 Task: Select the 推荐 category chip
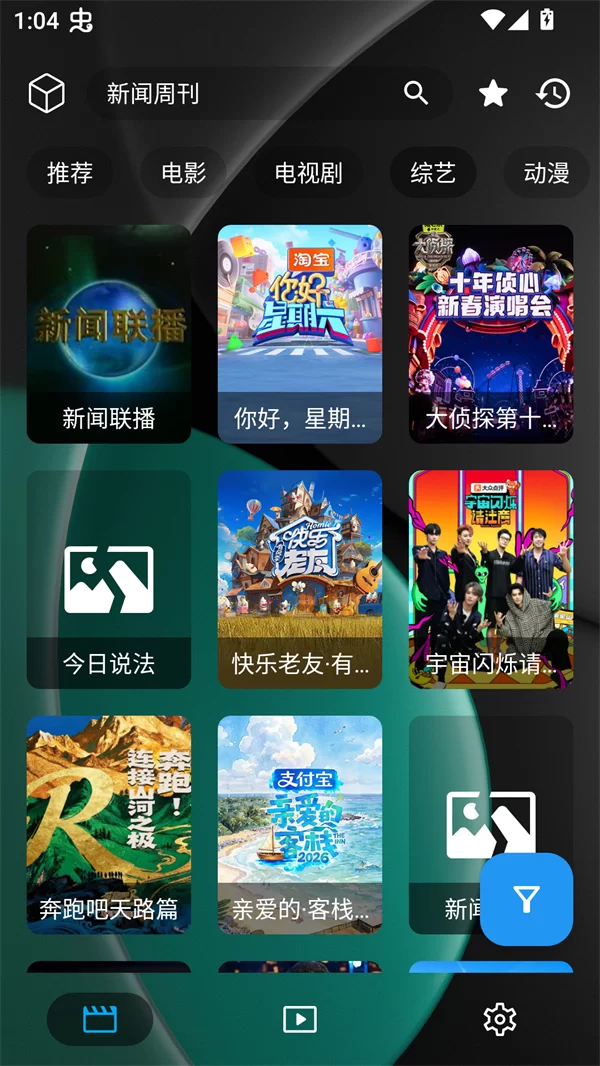point(70,173)
